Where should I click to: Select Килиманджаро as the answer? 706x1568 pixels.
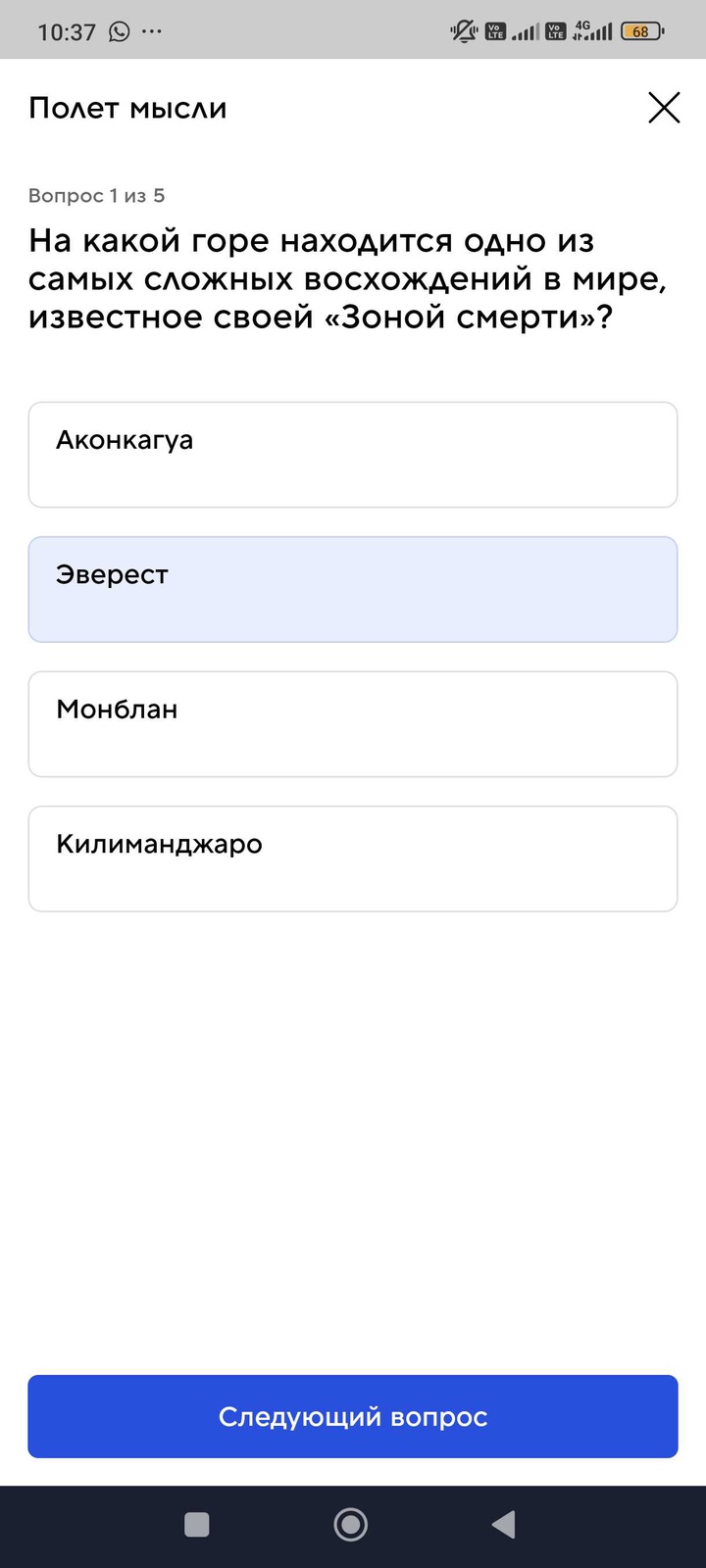coord(353,858)
